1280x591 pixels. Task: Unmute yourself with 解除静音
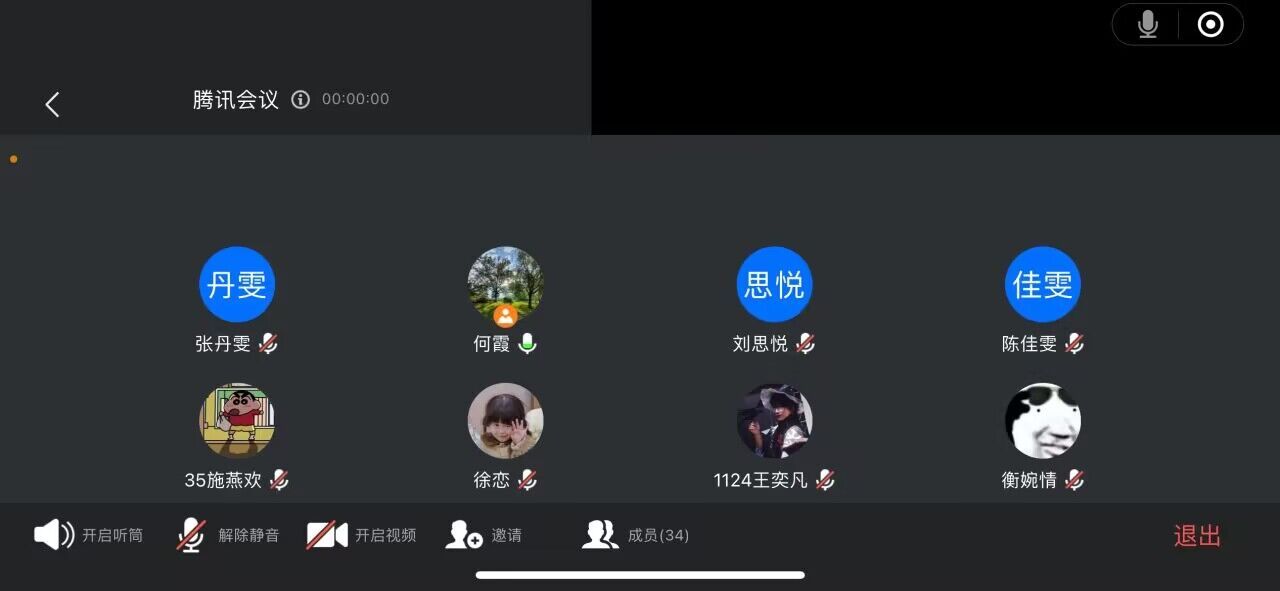(x=228, y=535)
